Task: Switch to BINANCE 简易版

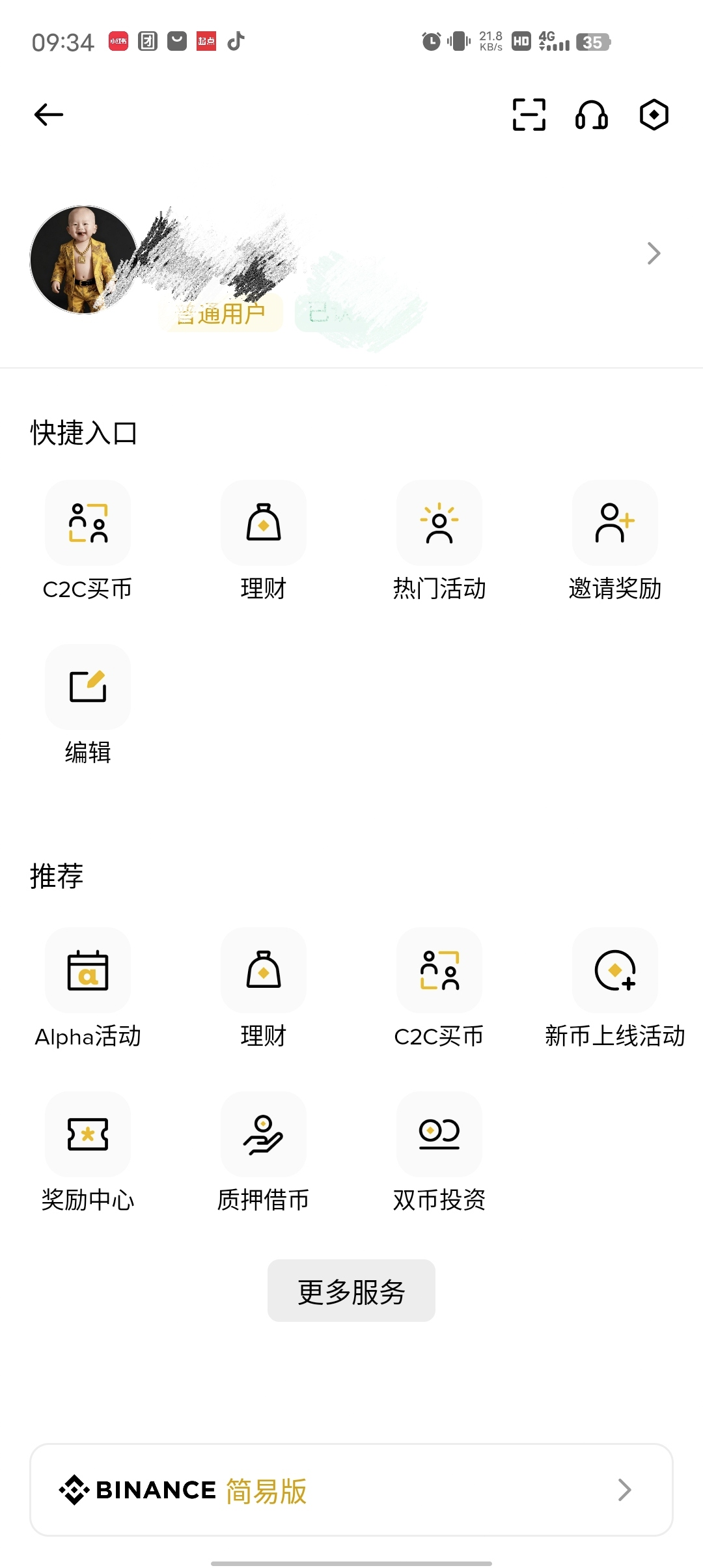Action: (x=351, y=1490)
